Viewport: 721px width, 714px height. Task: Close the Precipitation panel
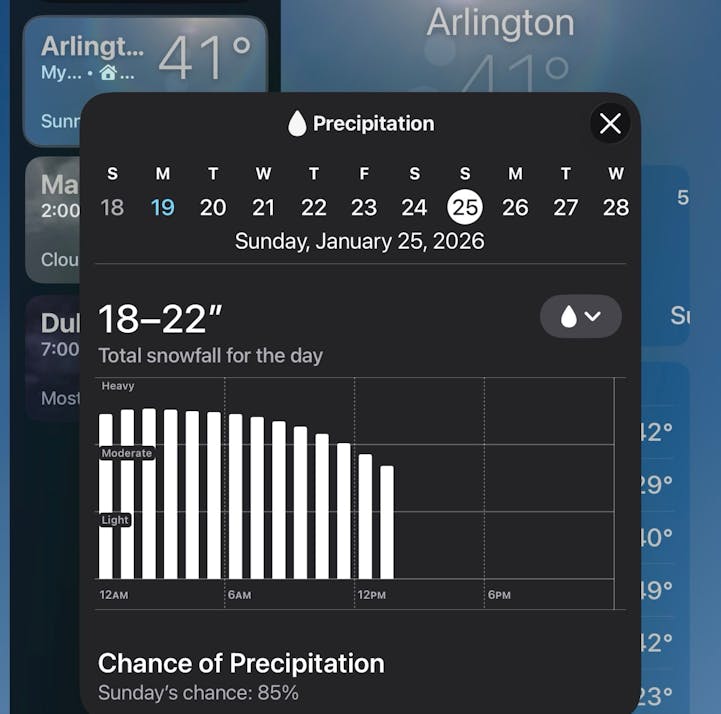pyautogui.click(x=610, y=124)
